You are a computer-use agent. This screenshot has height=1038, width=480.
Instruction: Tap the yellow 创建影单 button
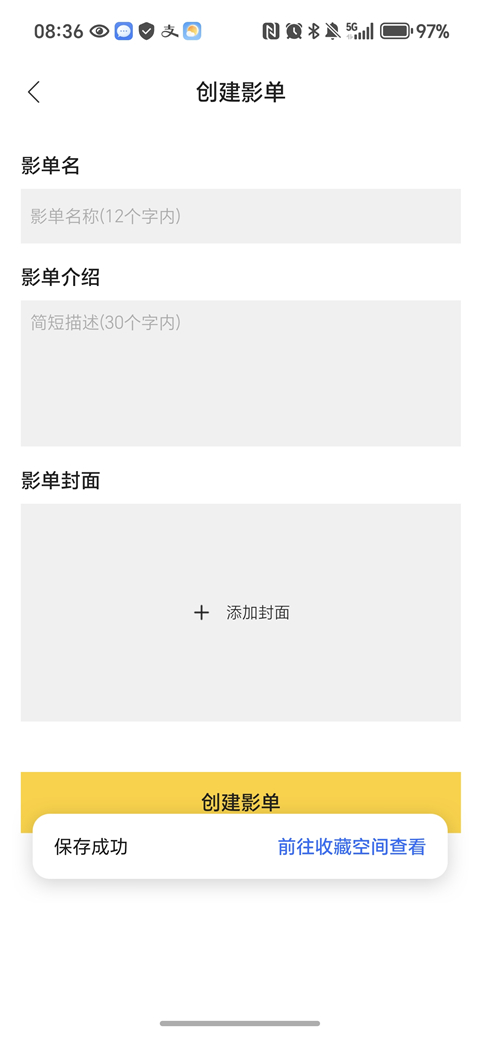[240, 793]
